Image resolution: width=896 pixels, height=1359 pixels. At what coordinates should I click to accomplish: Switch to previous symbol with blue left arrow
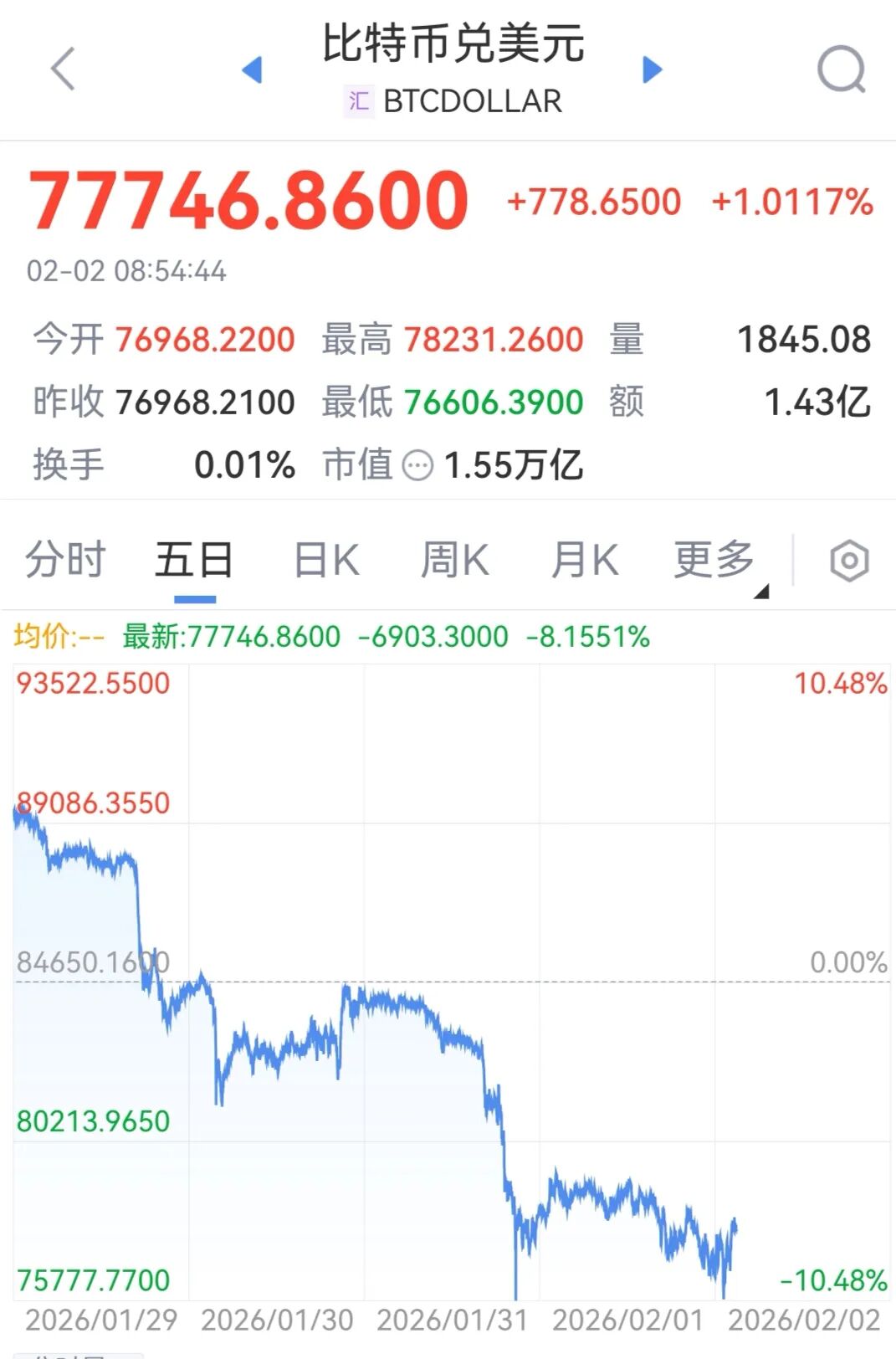(x=253, y=72)
